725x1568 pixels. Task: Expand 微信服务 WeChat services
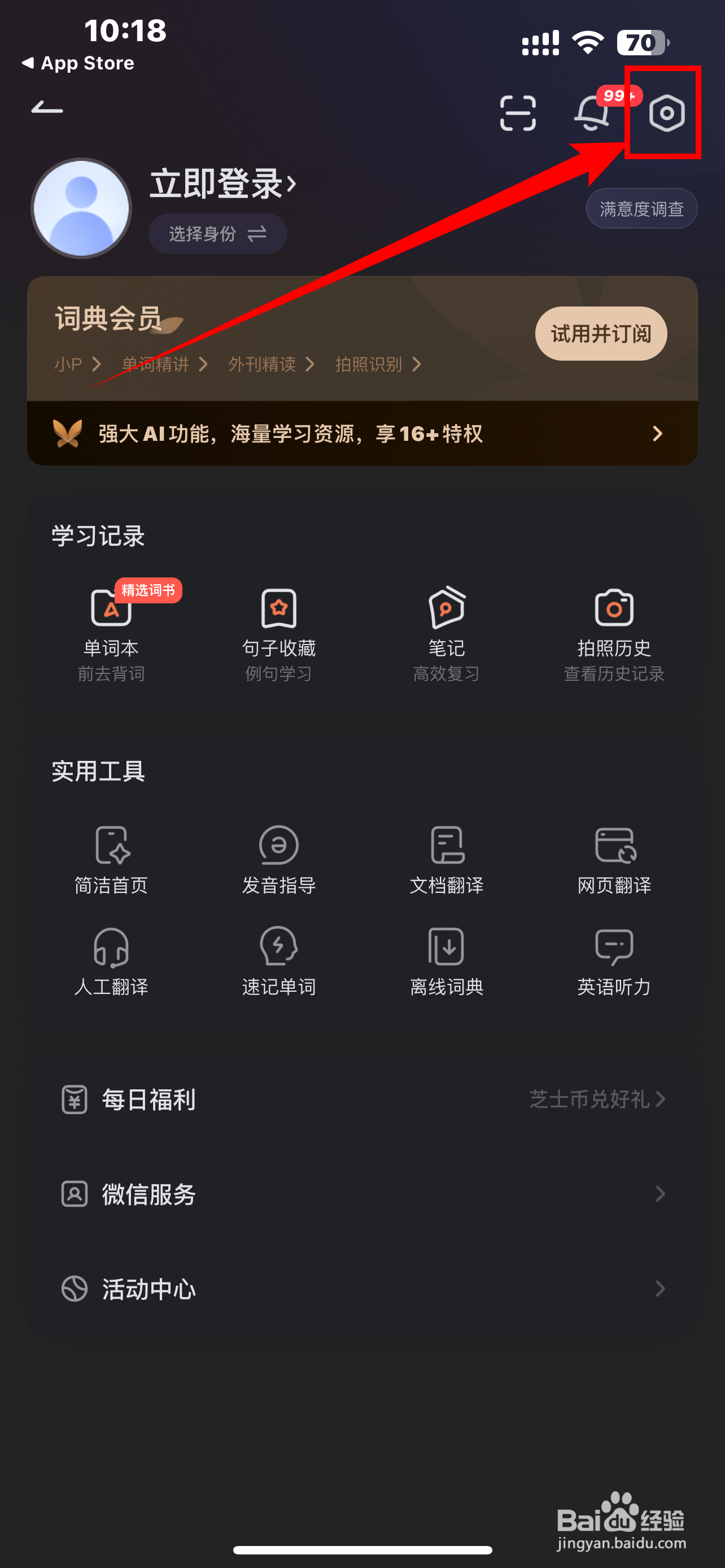(362, 1194)
